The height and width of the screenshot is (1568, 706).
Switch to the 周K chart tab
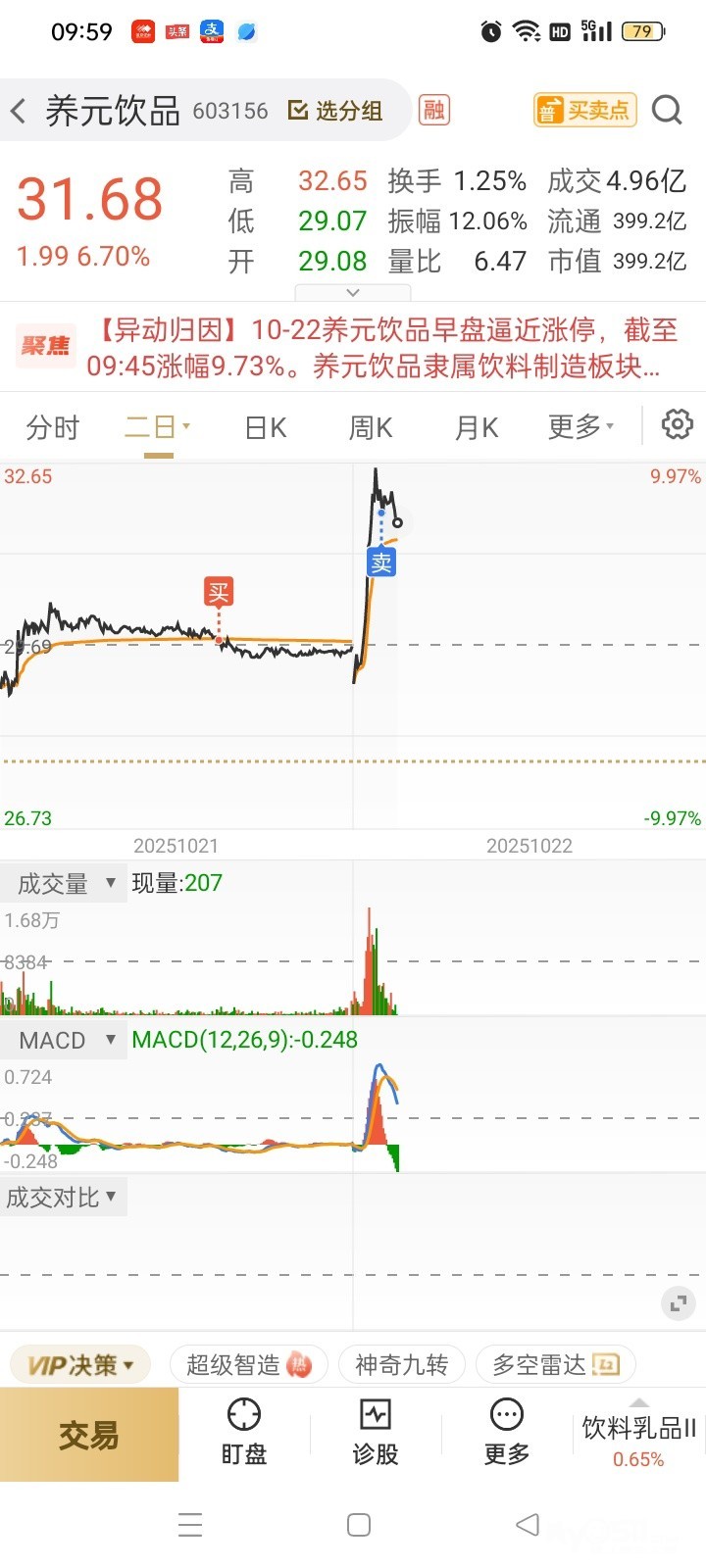point(371,427)
